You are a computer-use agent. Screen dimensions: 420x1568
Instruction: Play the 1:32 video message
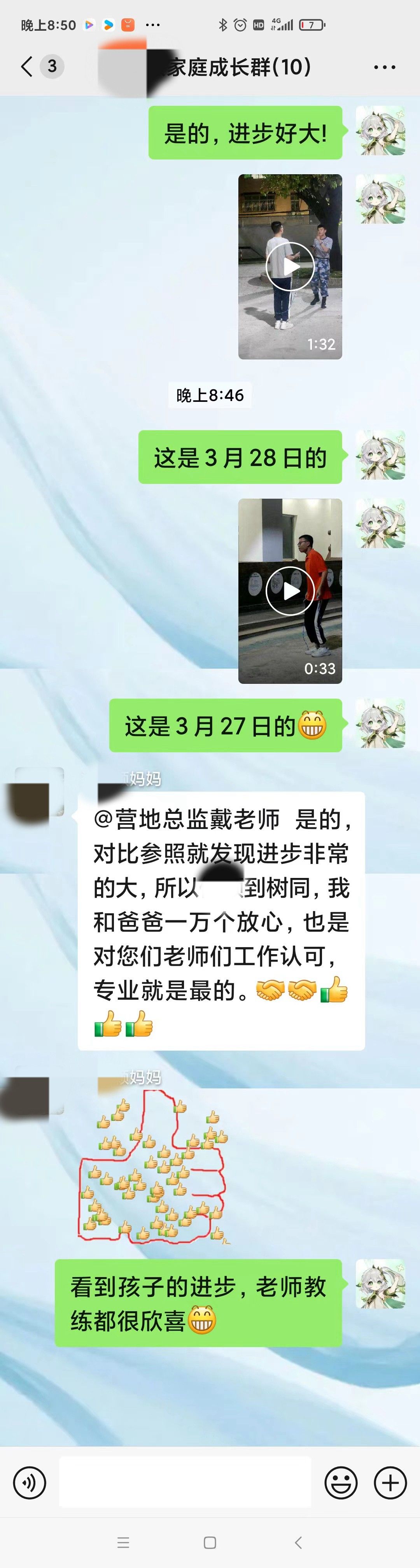point(290,266)
